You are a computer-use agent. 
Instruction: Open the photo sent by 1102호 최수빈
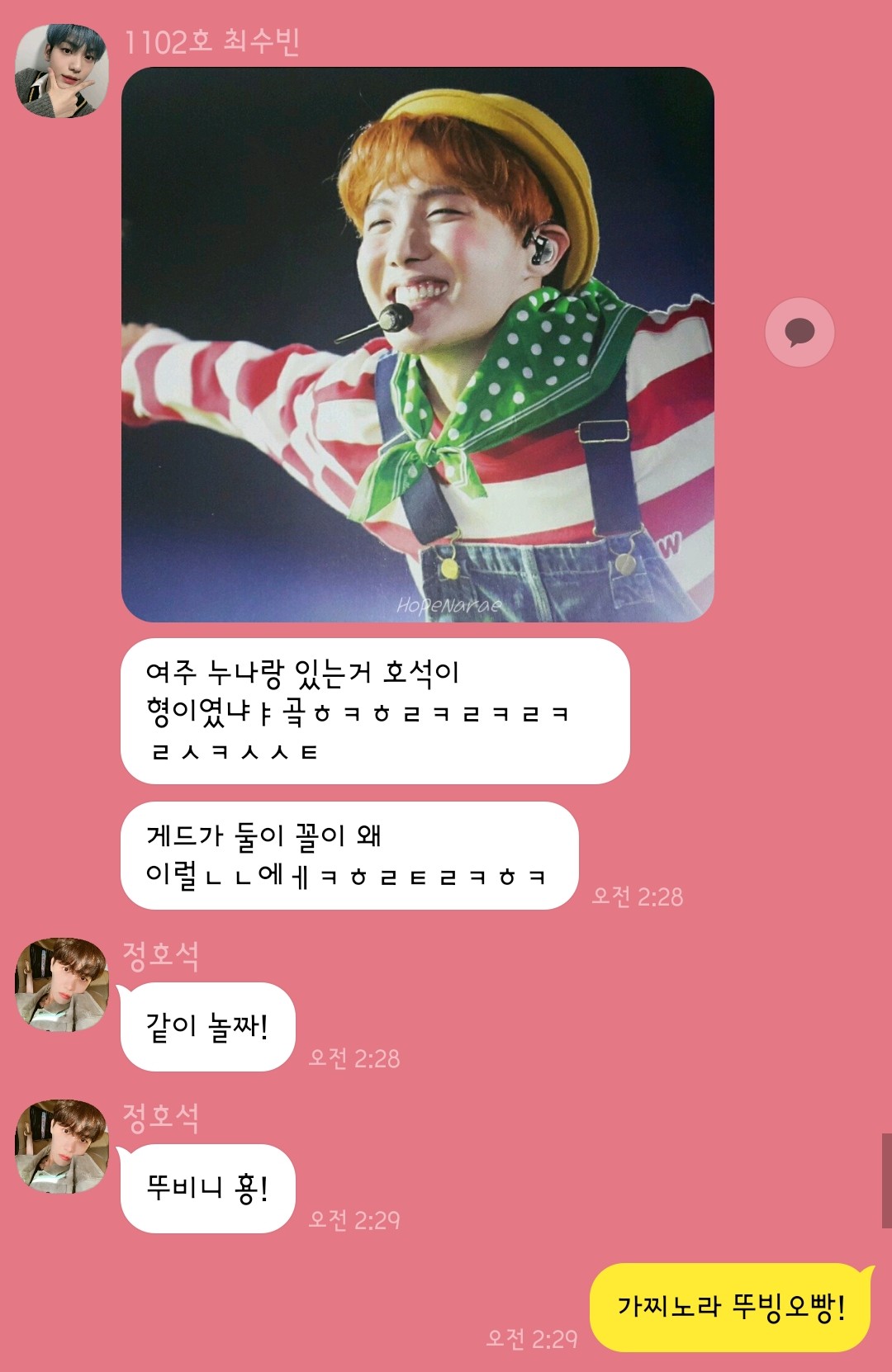pos(417,344)
